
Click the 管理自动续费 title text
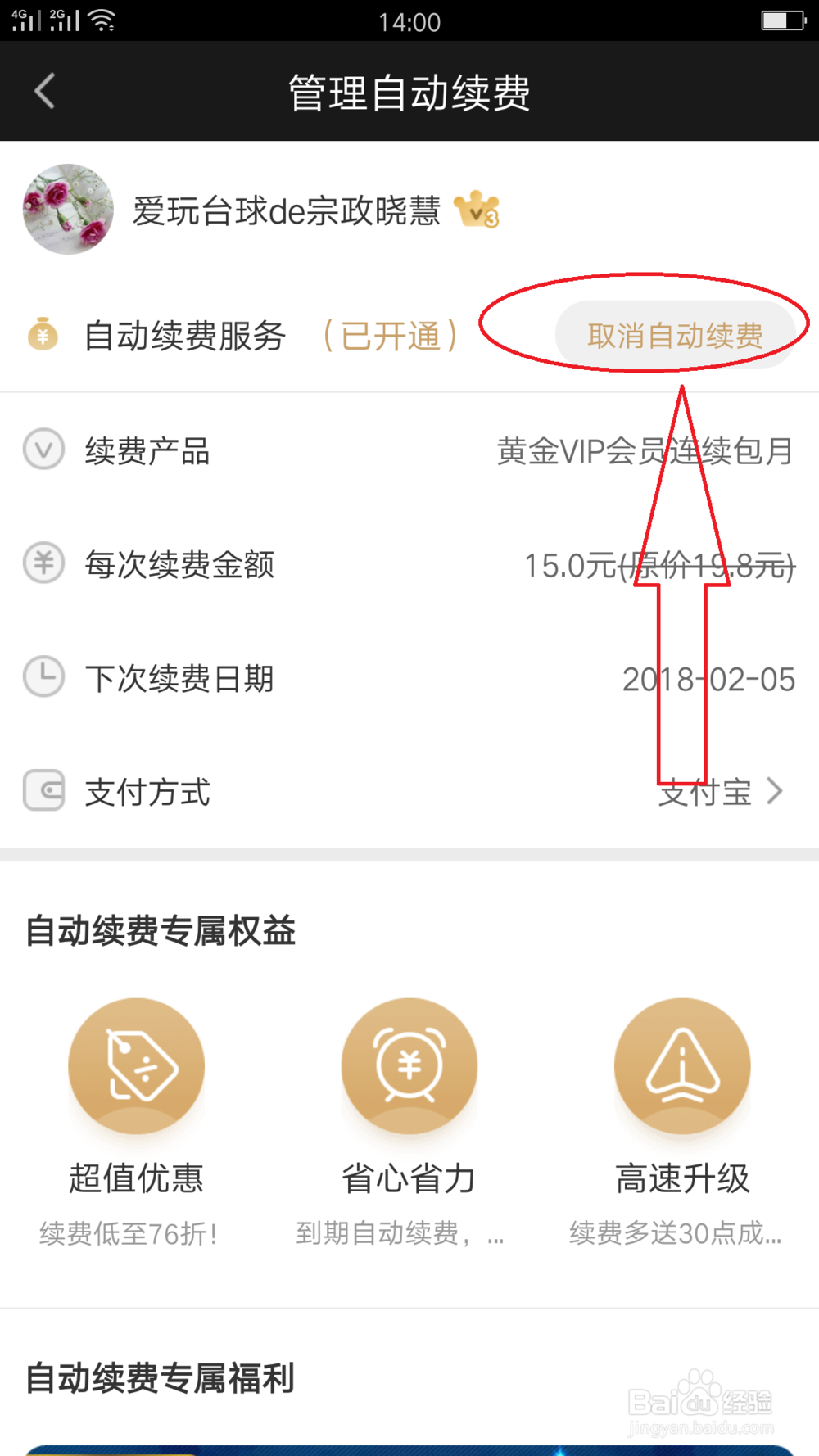point(409,92)
